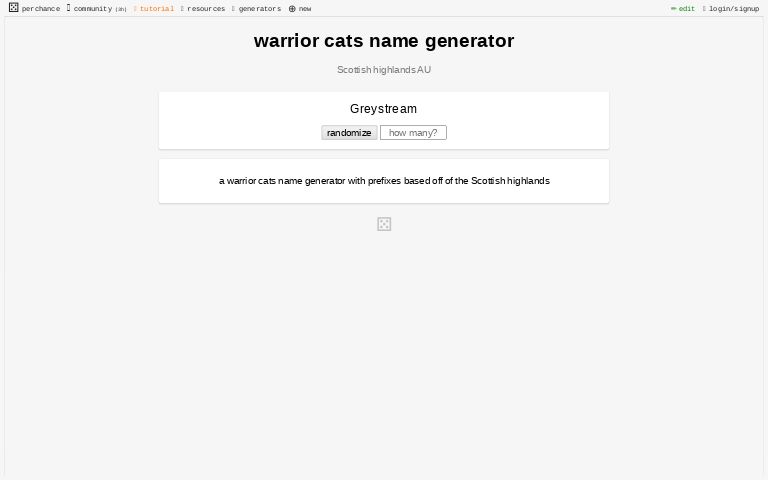Open the tutorial link
The width and height of the screenshot is (768, 480).
[155, 8]
